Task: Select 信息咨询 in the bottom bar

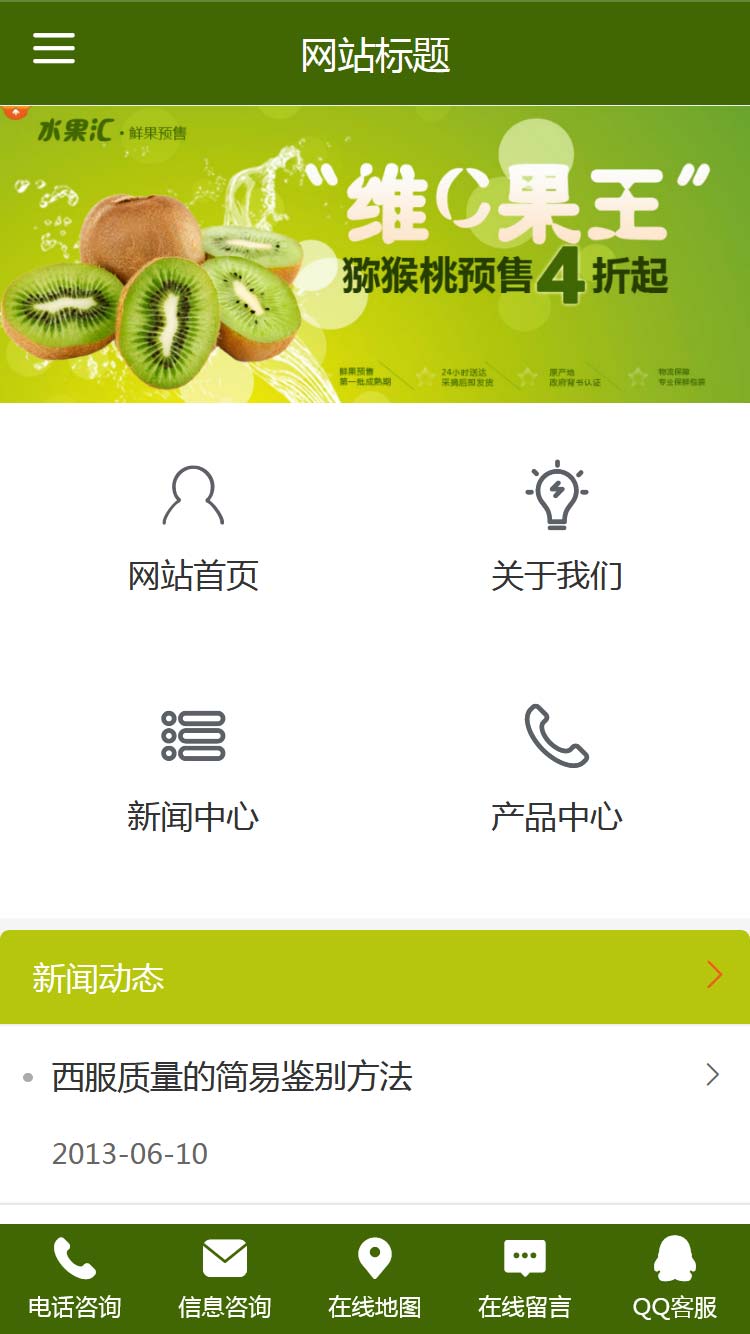Action: [225, 1279]
